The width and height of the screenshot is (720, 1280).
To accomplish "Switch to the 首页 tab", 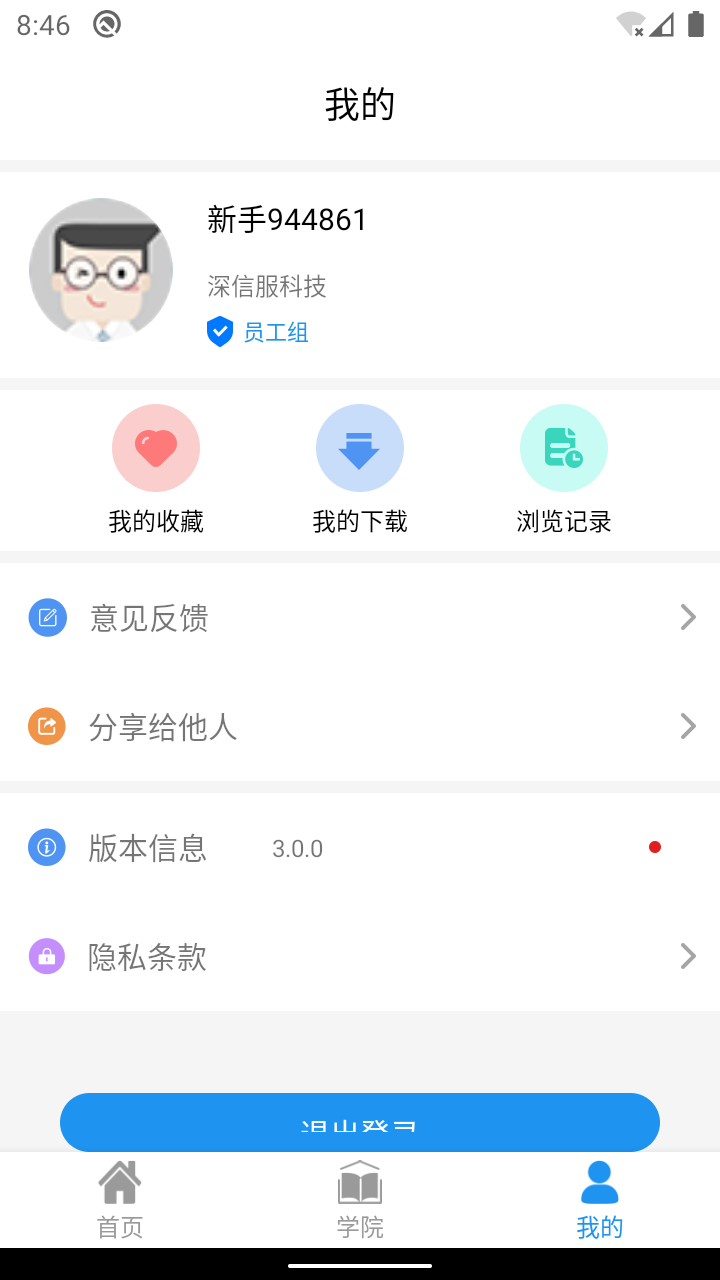I will tap(119, 1200).
